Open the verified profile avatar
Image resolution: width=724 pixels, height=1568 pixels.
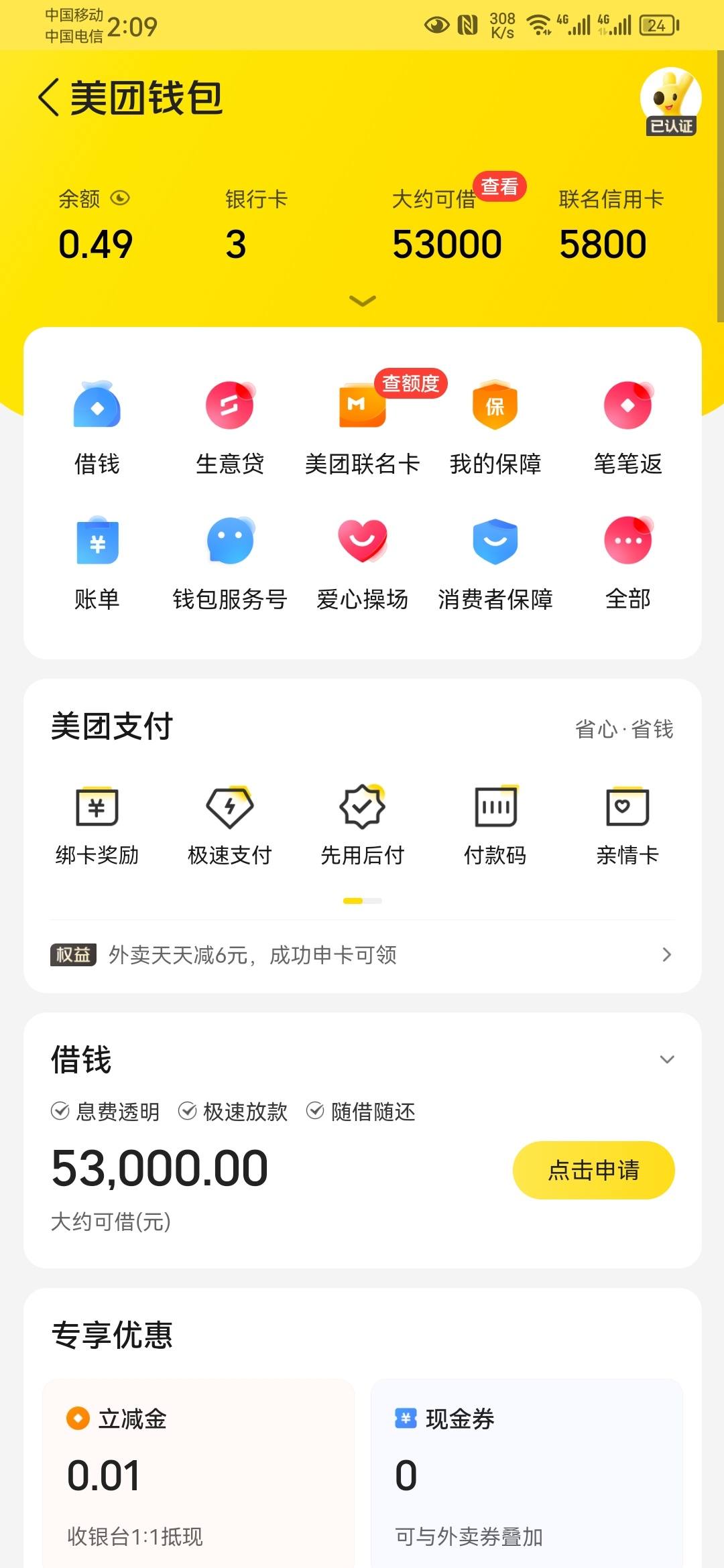670,101
